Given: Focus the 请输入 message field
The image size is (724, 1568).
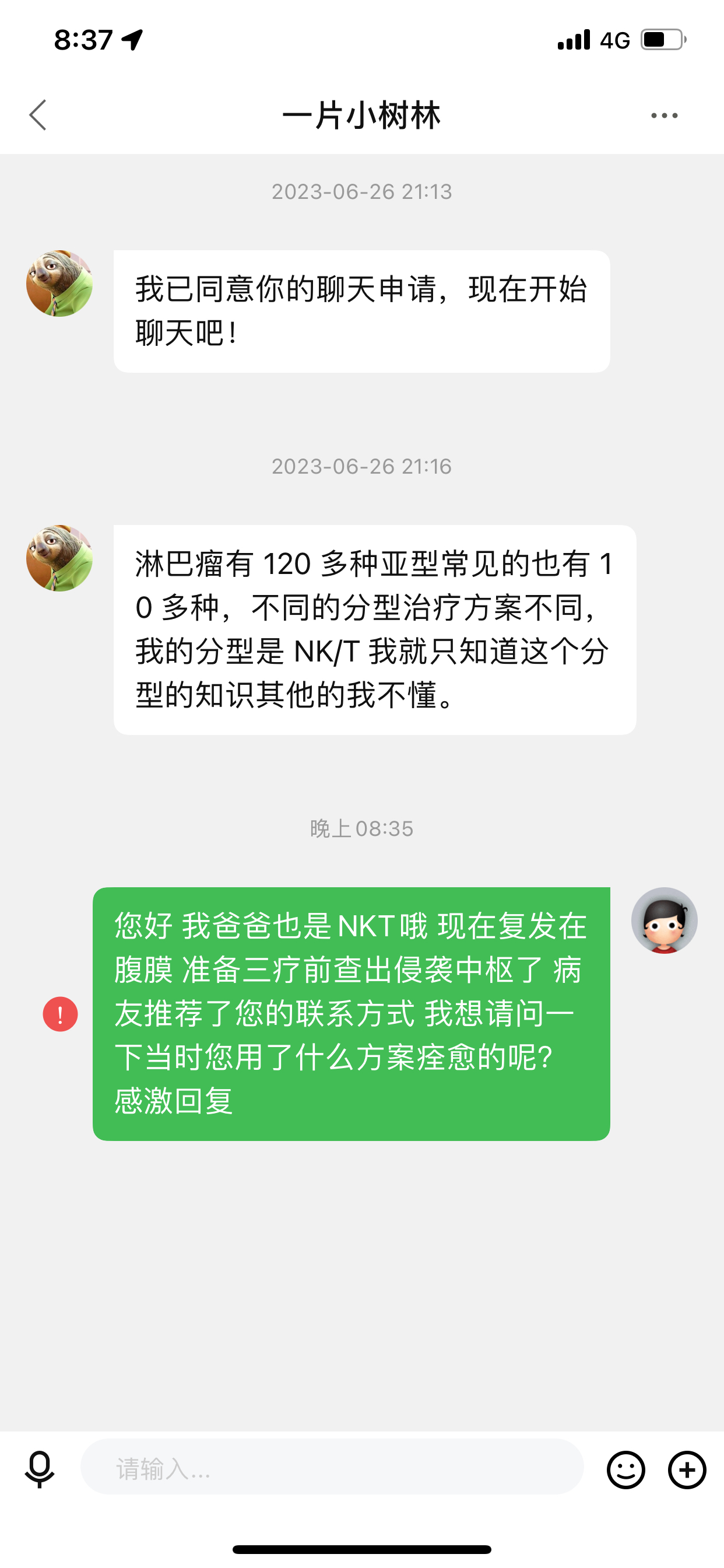Looking at the screenshot, I should (x=332, y=1469).
